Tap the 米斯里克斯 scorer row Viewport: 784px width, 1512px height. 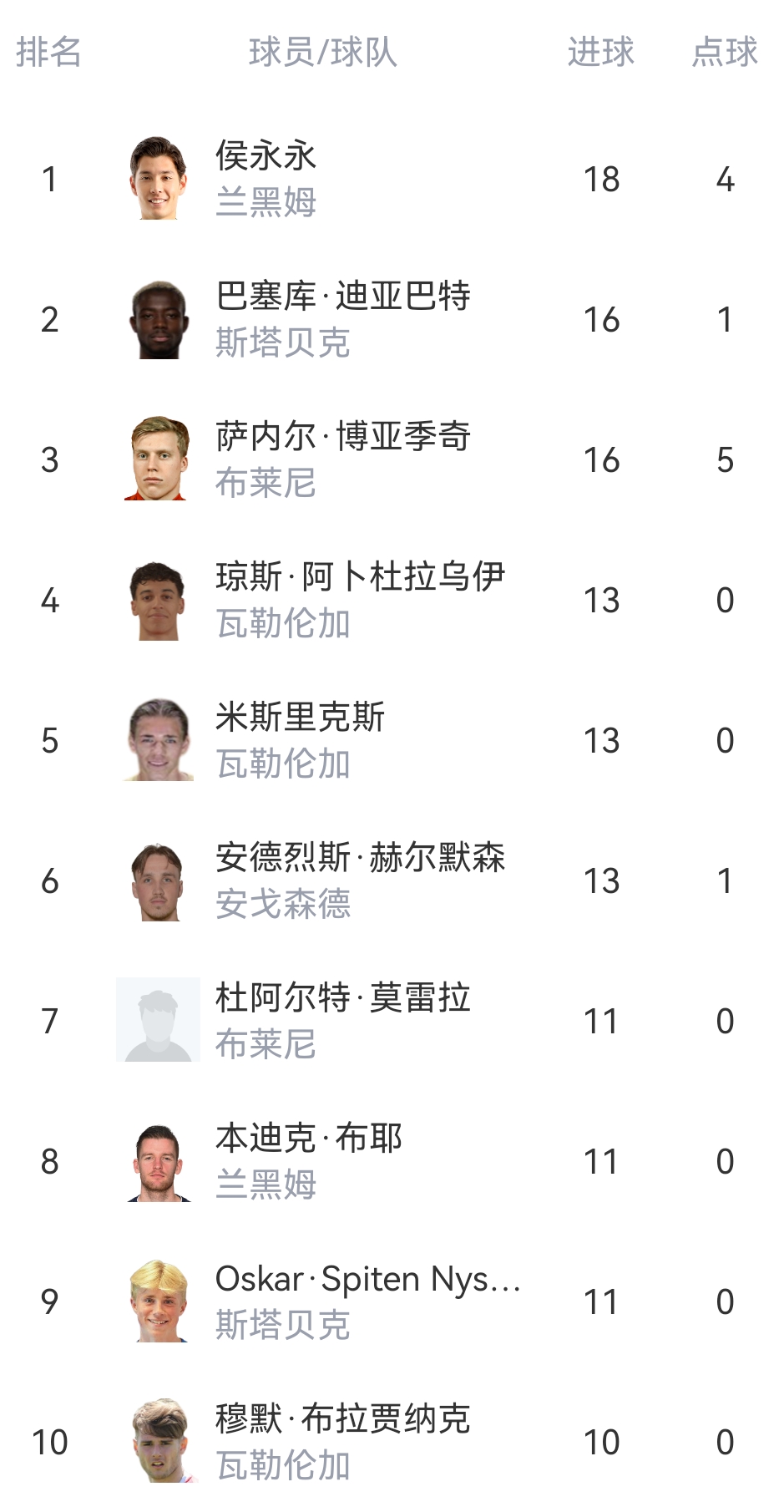tap(300, 718)
